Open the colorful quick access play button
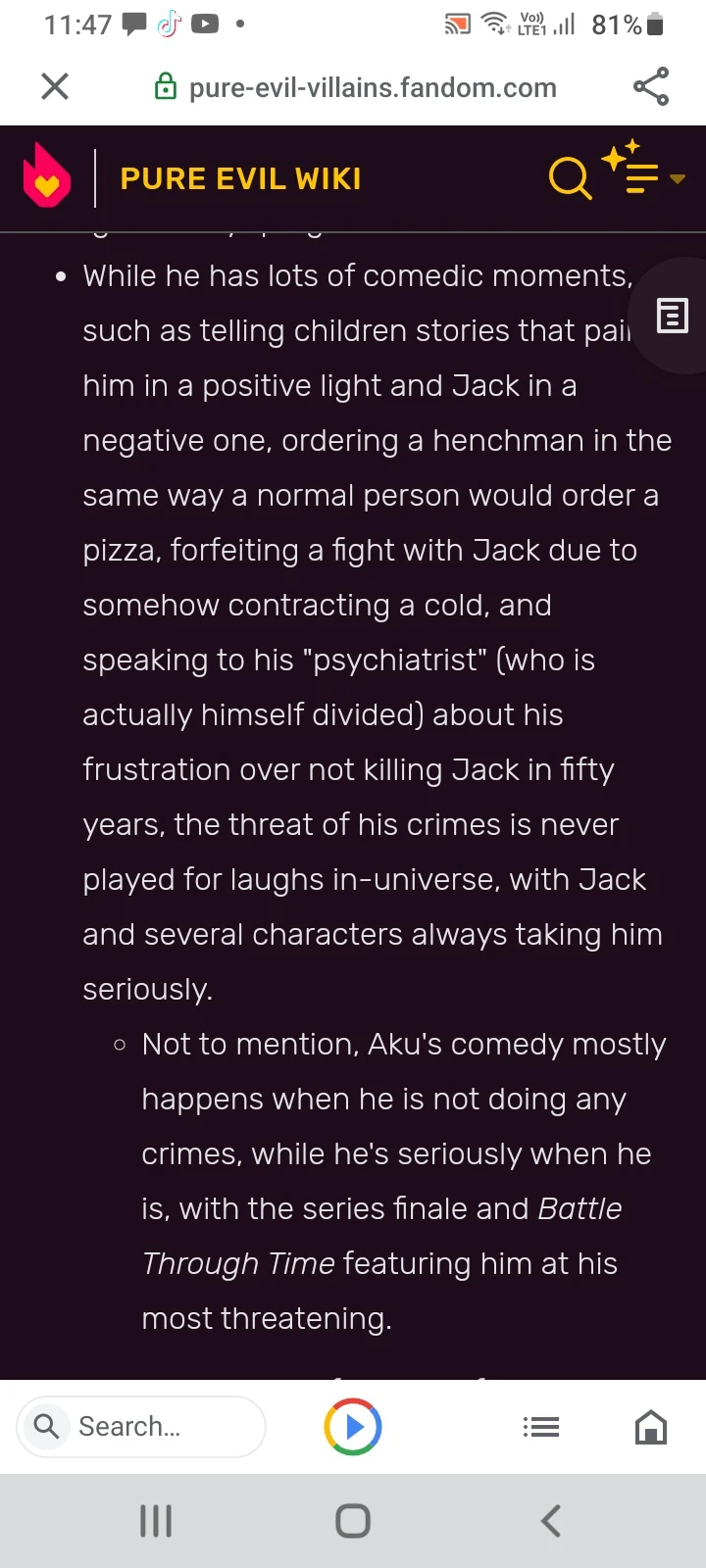The image size is (706, 1568). point(352,1427)
